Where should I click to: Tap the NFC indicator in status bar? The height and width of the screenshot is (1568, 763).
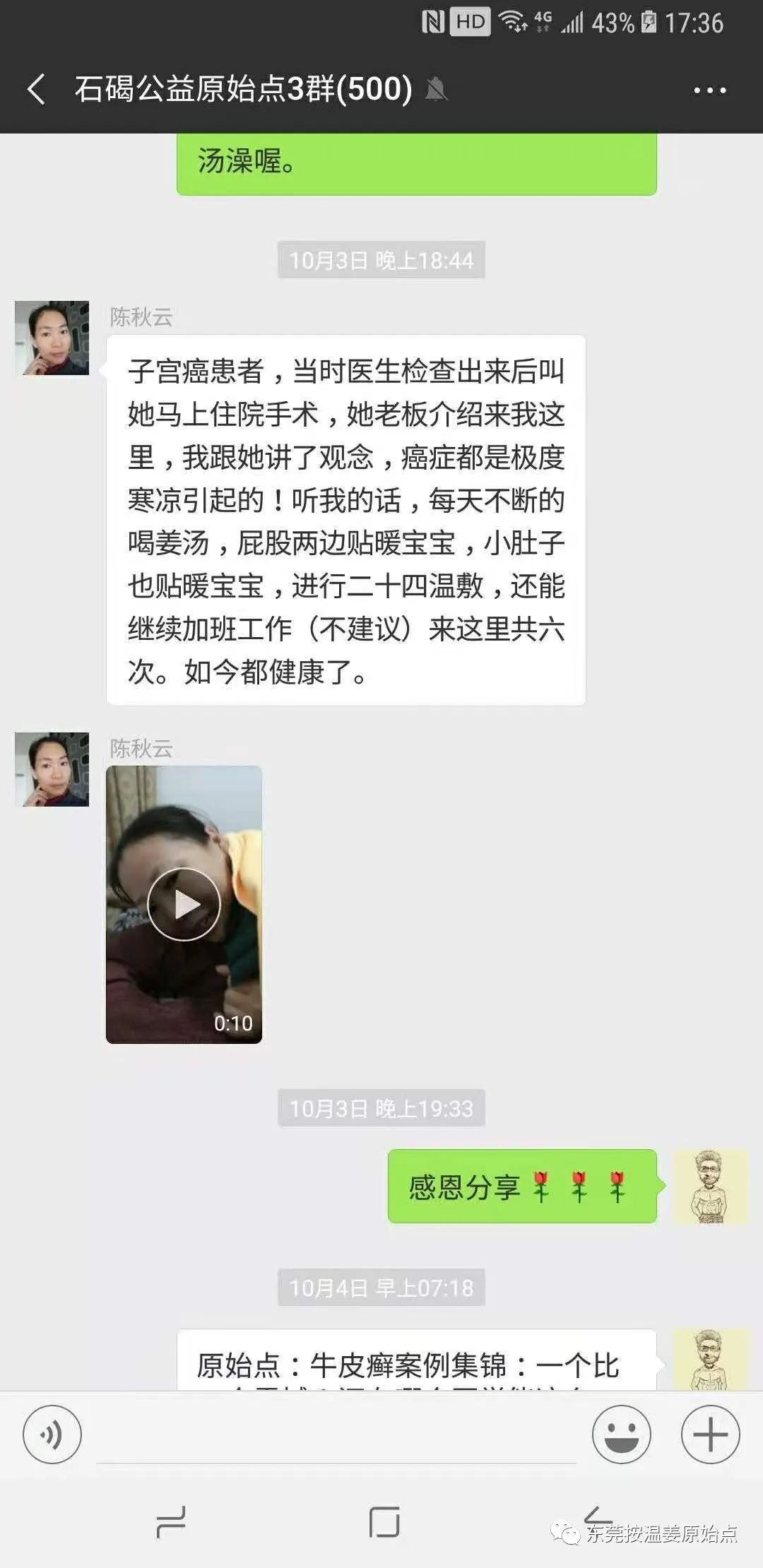click(433, 22)
